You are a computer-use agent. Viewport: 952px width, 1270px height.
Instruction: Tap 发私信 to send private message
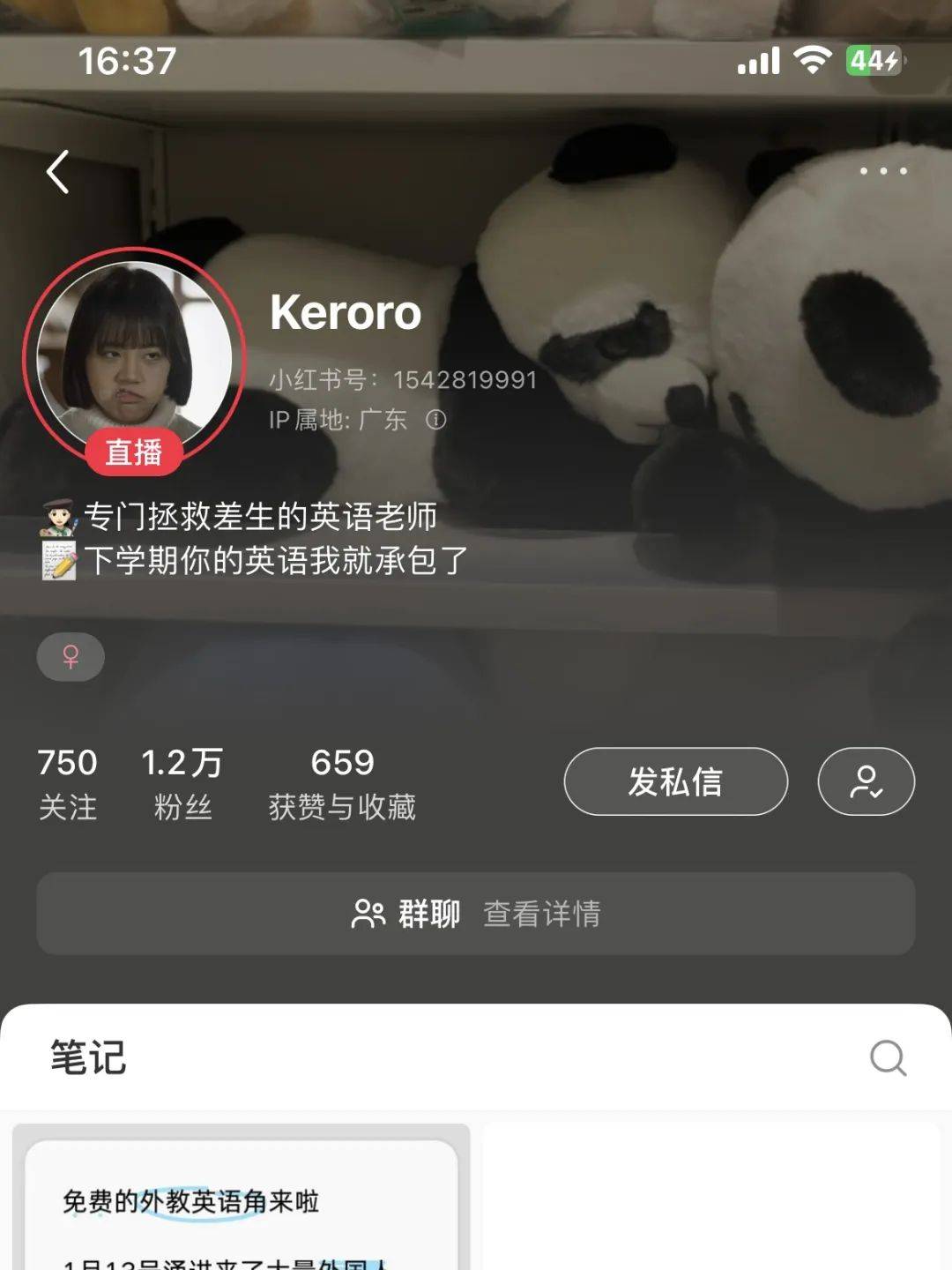[675, 781]
